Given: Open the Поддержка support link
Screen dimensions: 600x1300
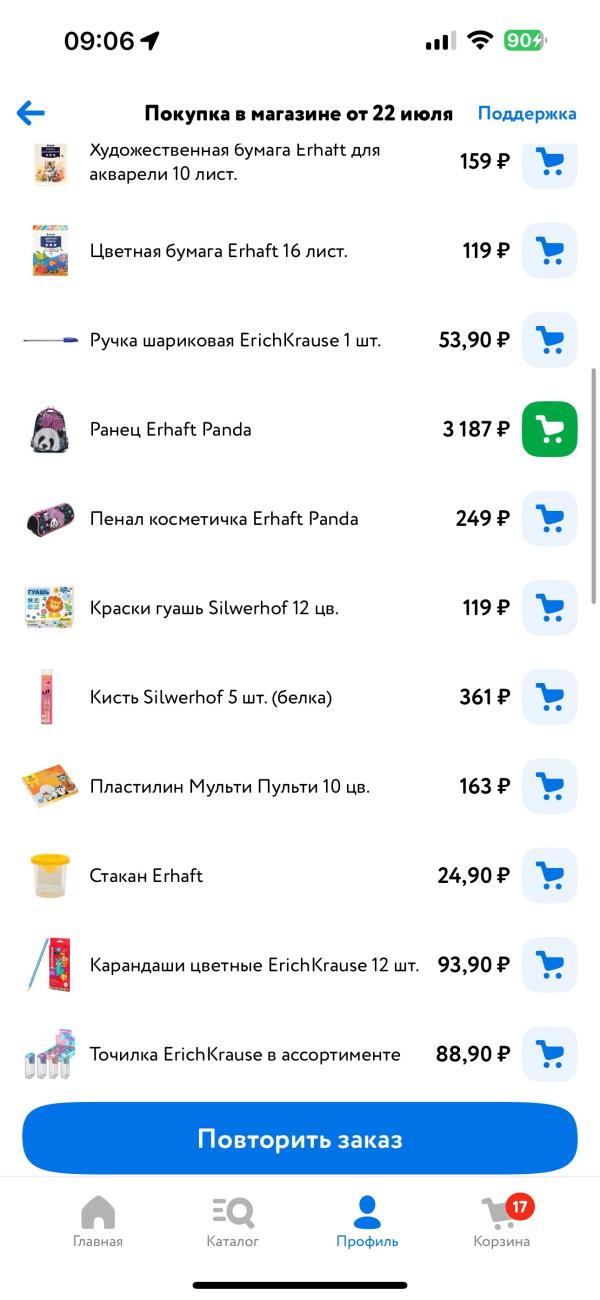Looking at the screenshot, I should [526, 113].
